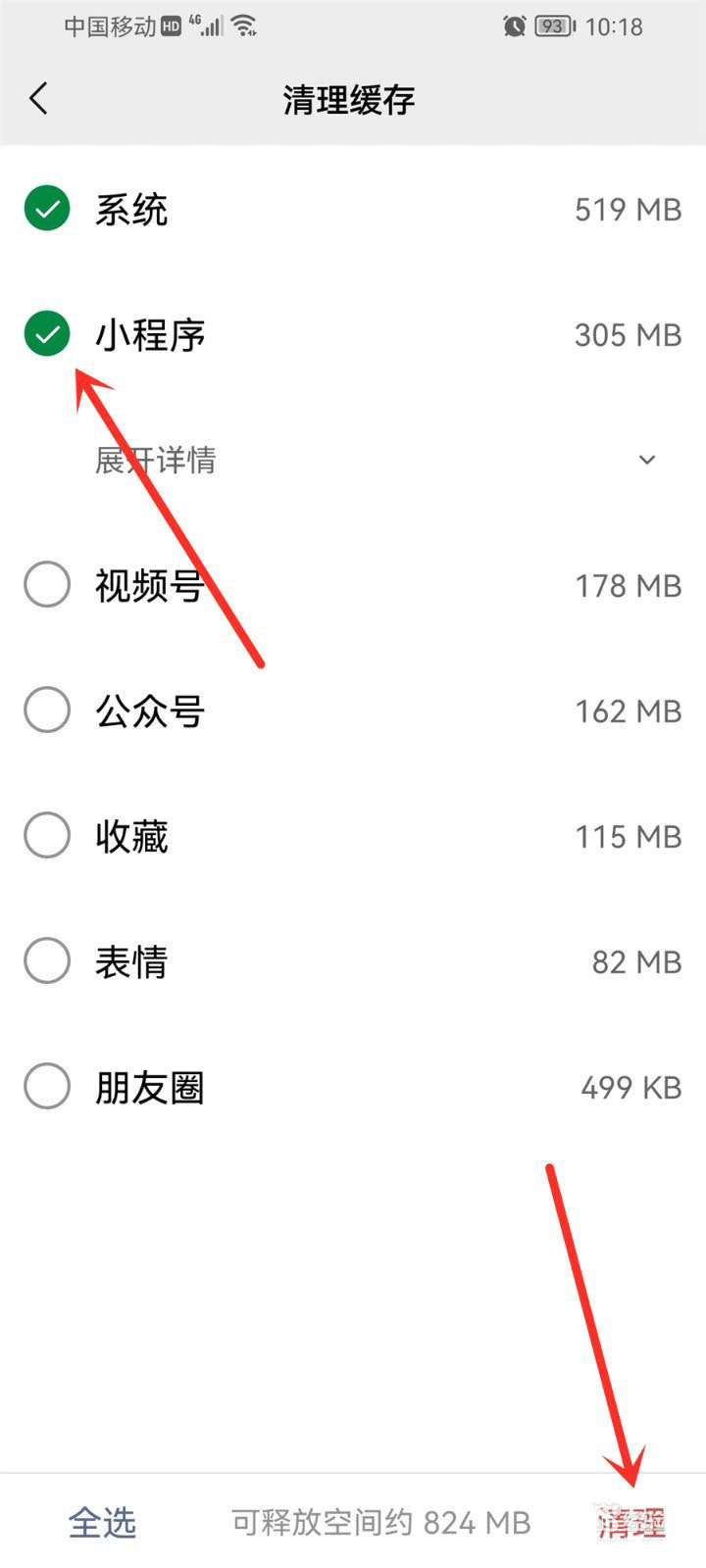This screenshot has width=706, height=1568.
Task: Check the 表情 cache item
Action: tap(47, 961)
